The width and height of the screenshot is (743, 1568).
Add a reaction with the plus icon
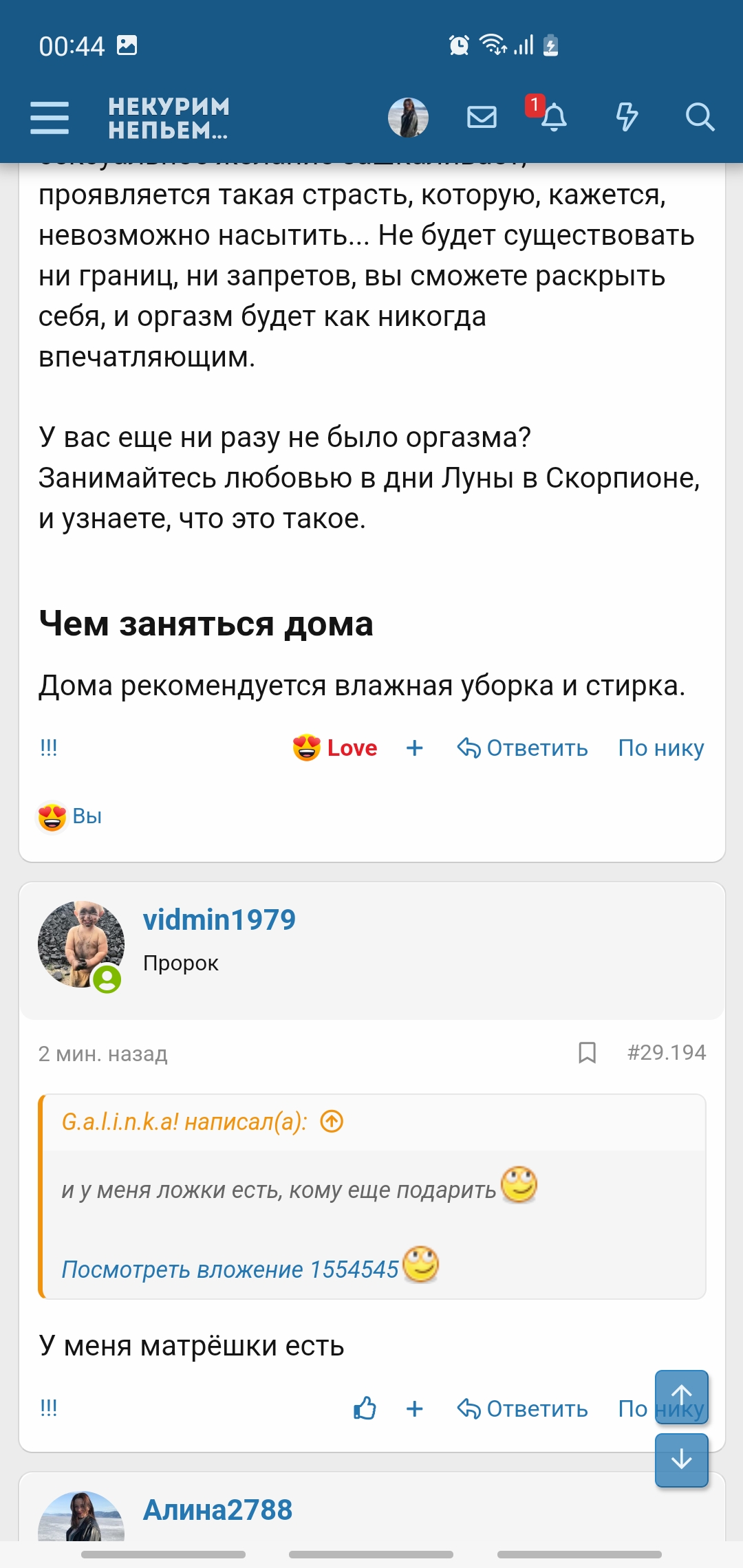coord(413,748)
